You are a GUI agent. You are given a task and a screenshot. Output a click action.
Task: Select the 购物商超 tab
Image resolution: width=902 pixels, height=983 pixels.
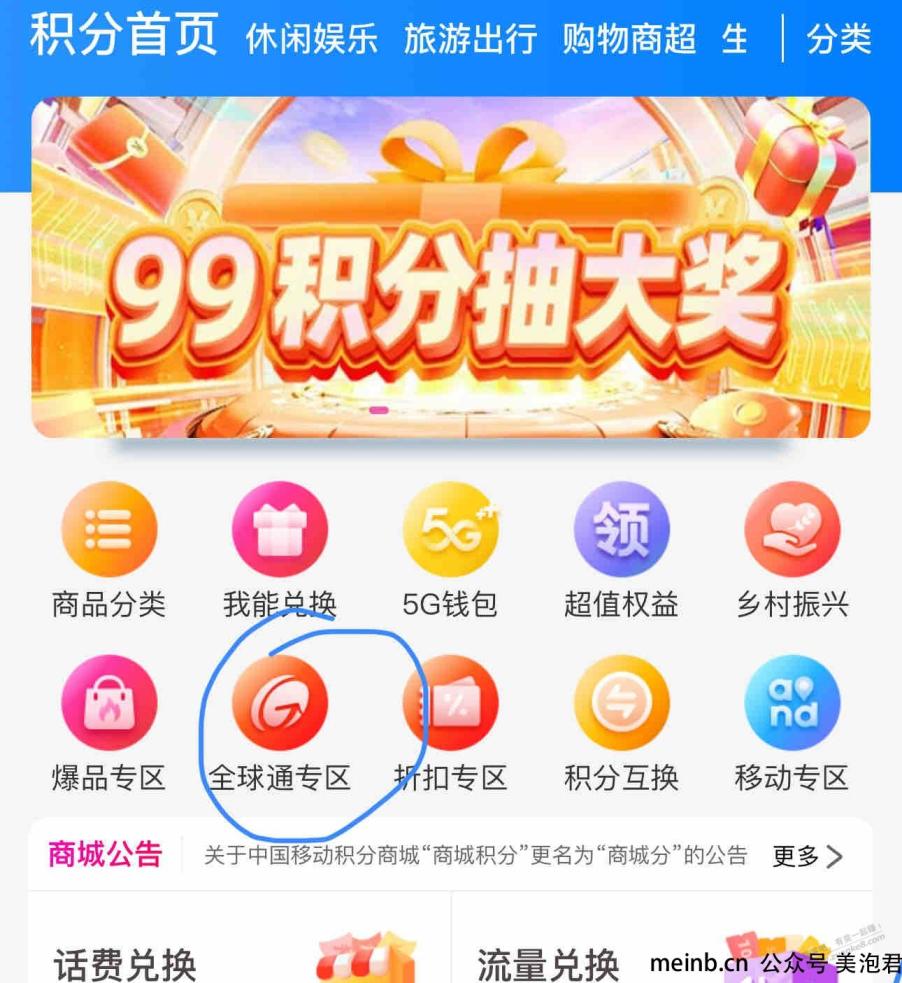[x=628, y=39]
